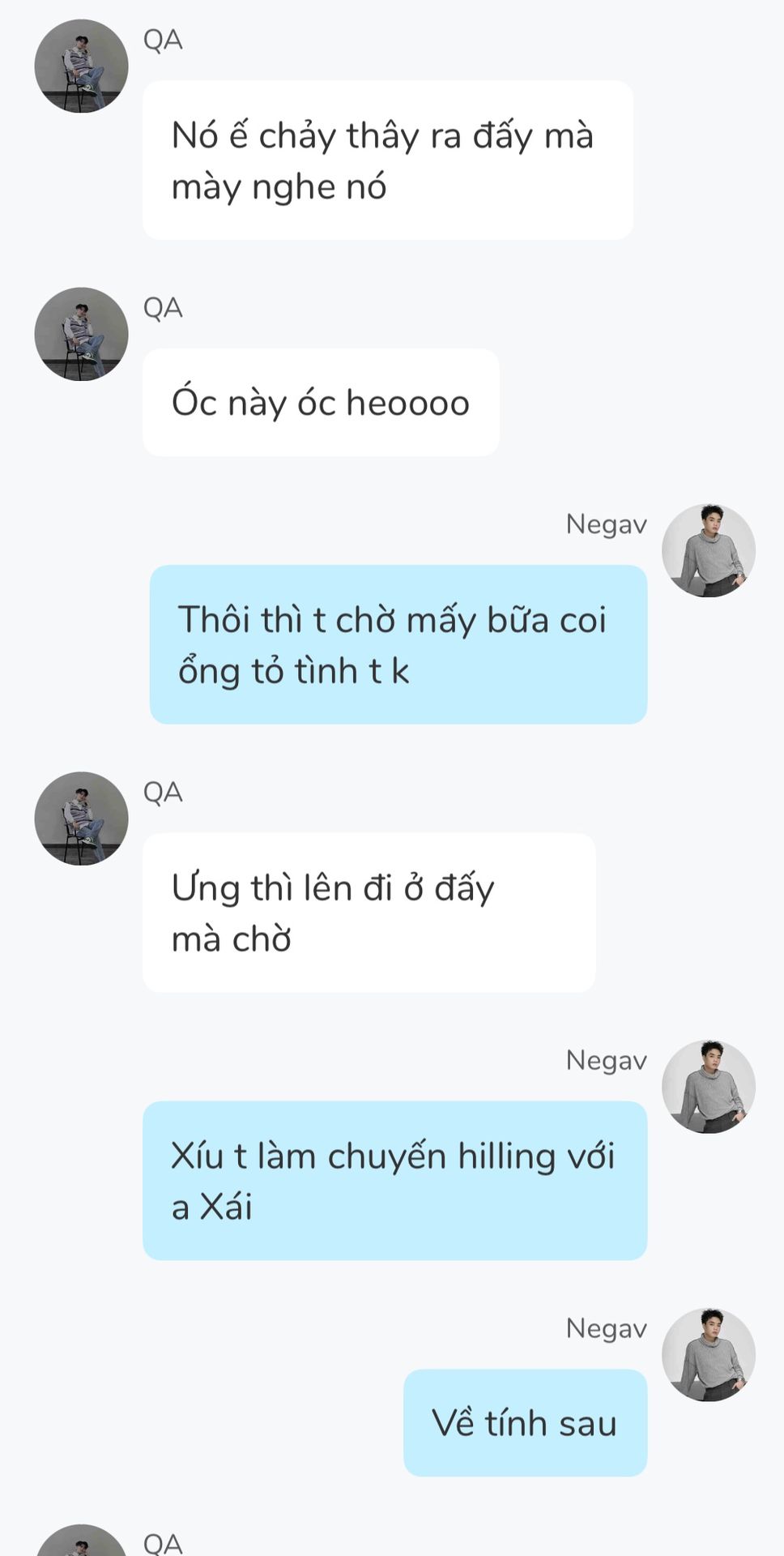784x1556 pixels.
Task: View QA's profile picture by "Ưng thì lên đi"
Action: pyautogui.click(x=81, y=819)
